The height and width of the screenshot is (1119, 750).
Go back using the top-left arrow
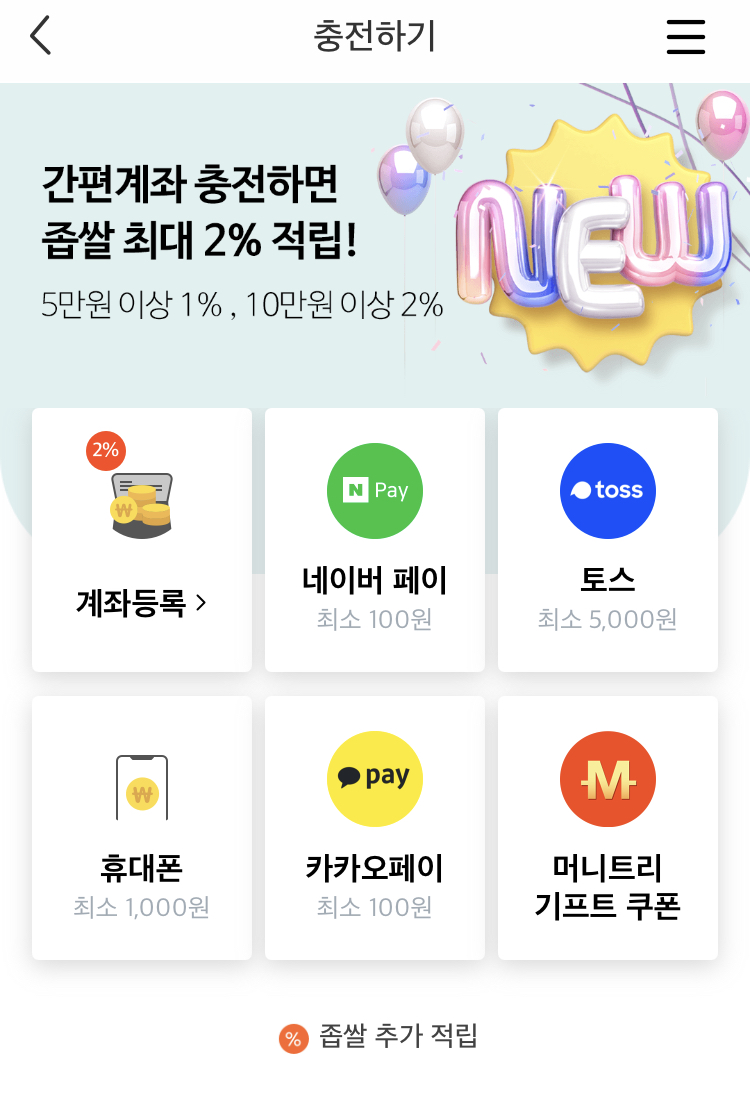pos(40,36)
